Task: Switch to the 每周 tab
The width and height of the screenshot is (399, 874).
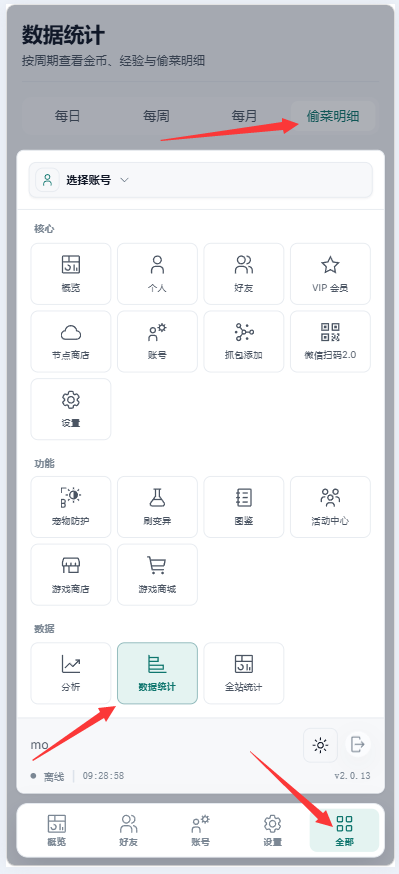Action: [x=156, y=116]
